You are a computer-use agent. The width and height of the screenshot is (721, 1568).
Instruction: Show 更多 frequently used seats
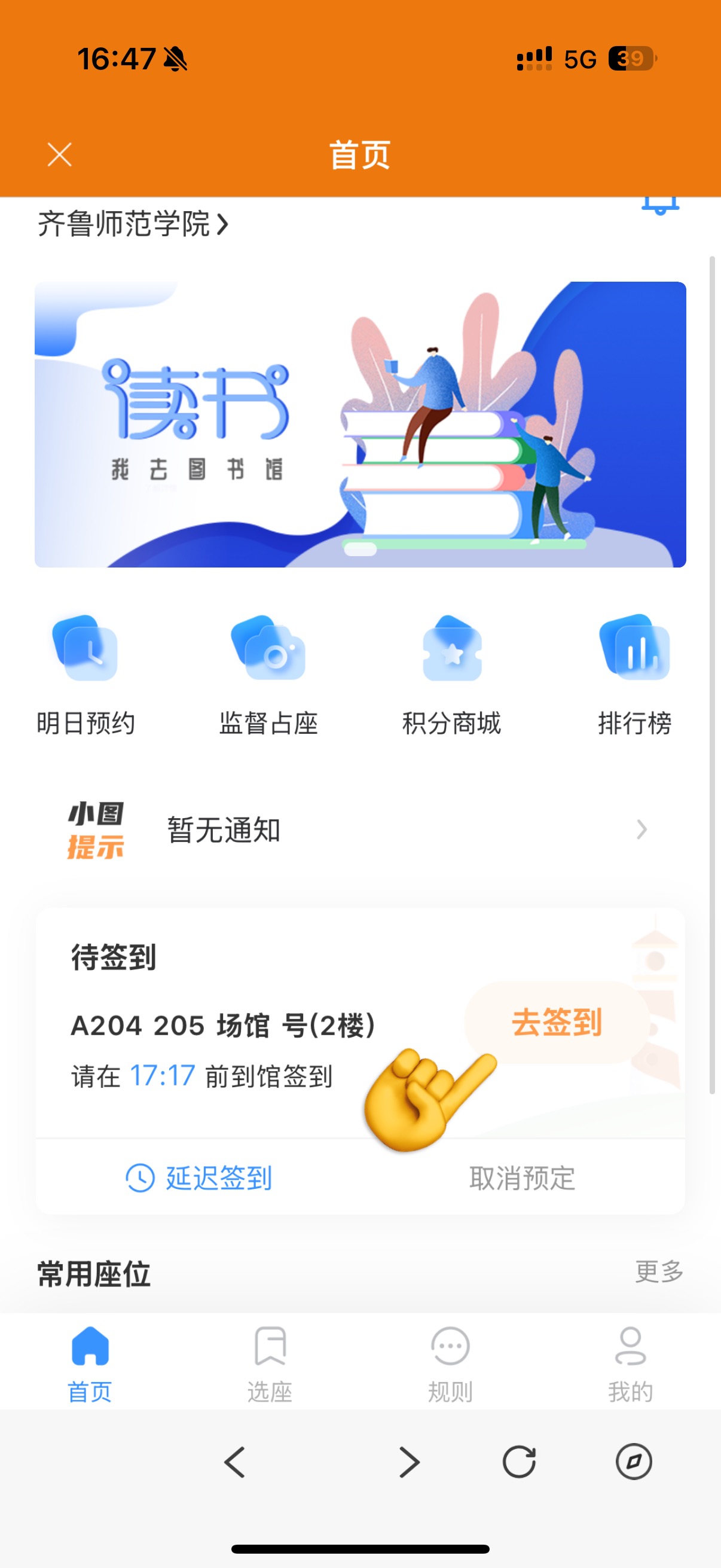pos(659,1271)
